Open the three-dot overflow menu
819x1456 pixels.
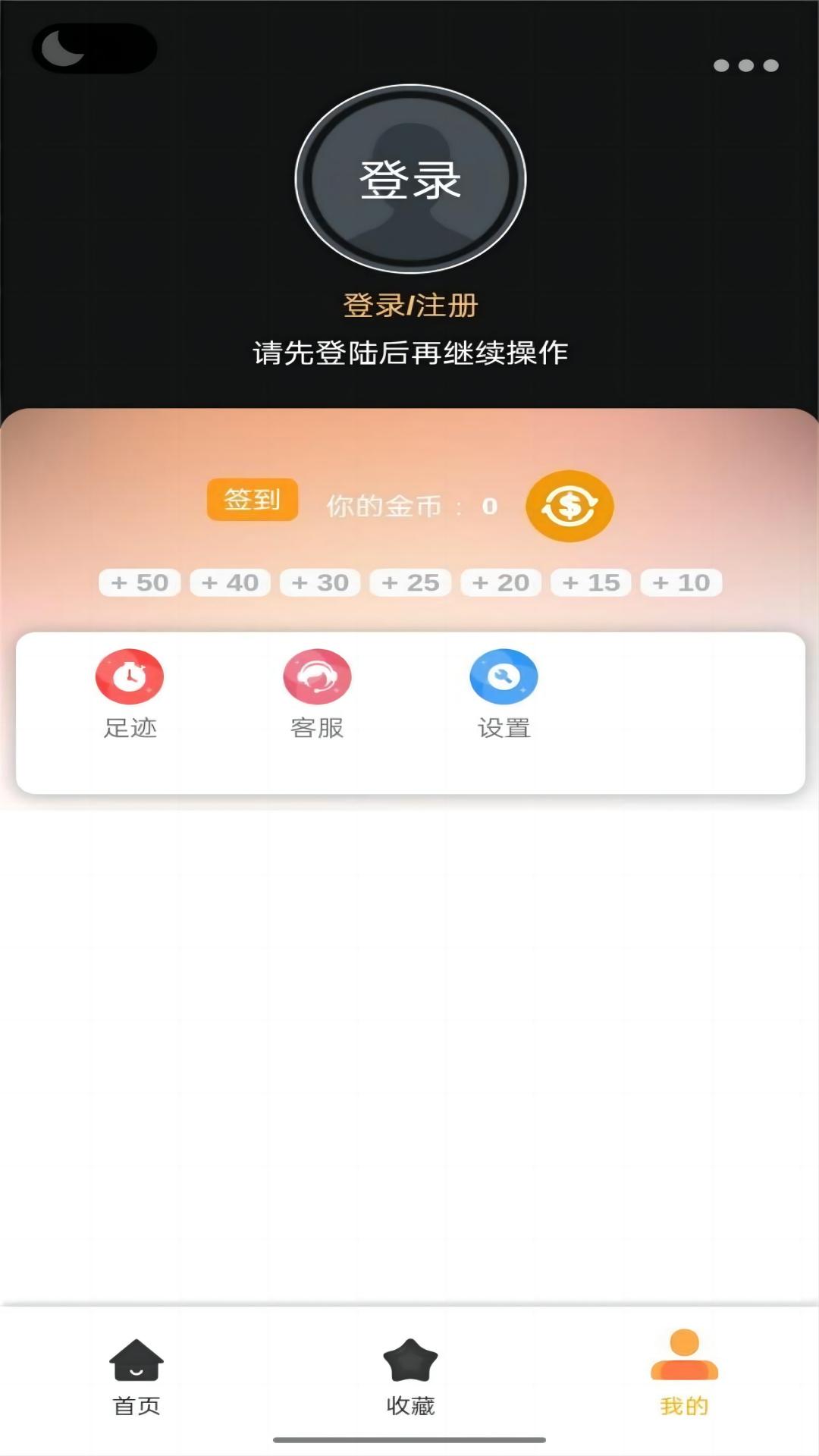745,65
